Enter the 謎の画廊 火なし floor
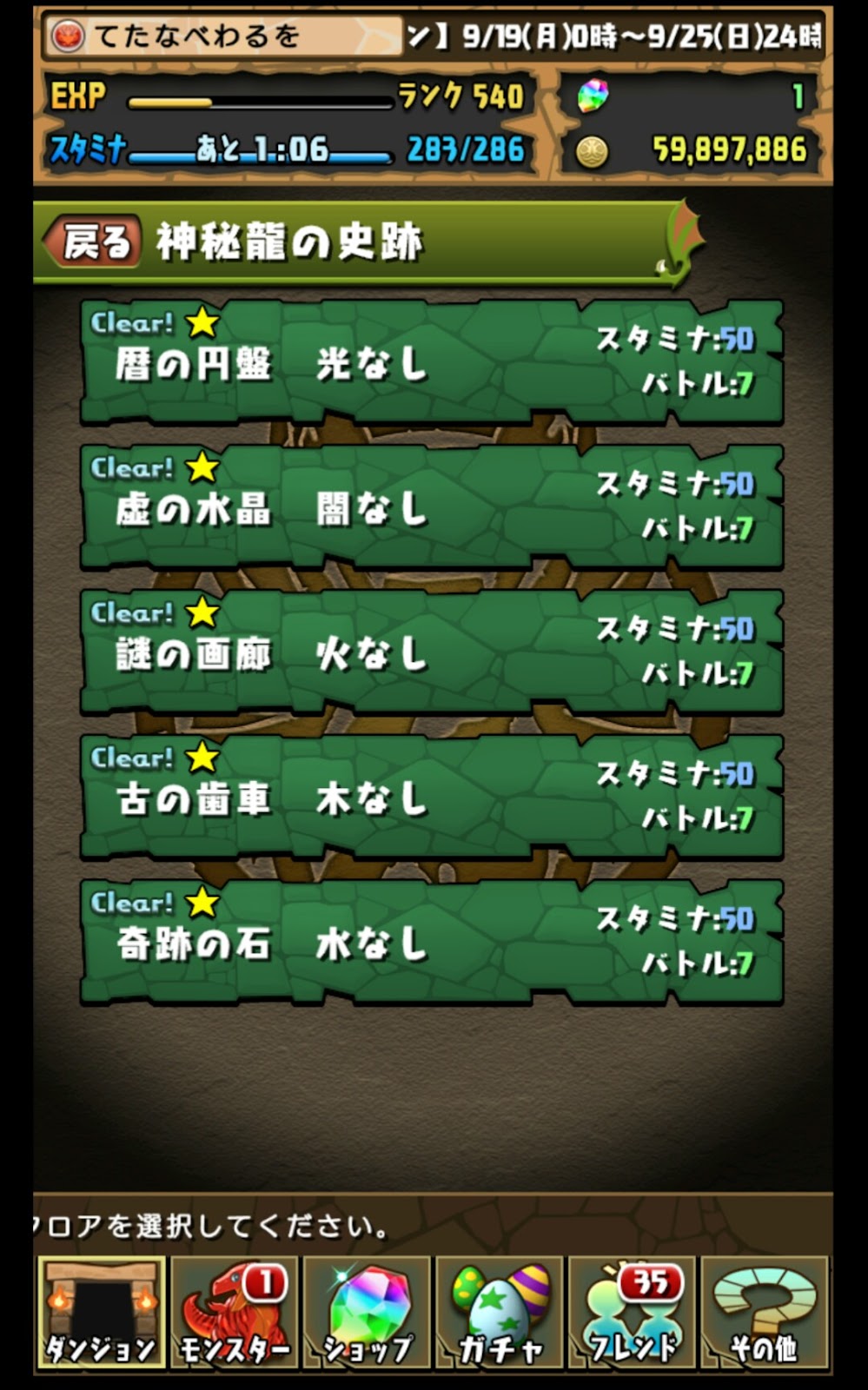This screenshot has height=1390, width=868. [x=432, y=652]
